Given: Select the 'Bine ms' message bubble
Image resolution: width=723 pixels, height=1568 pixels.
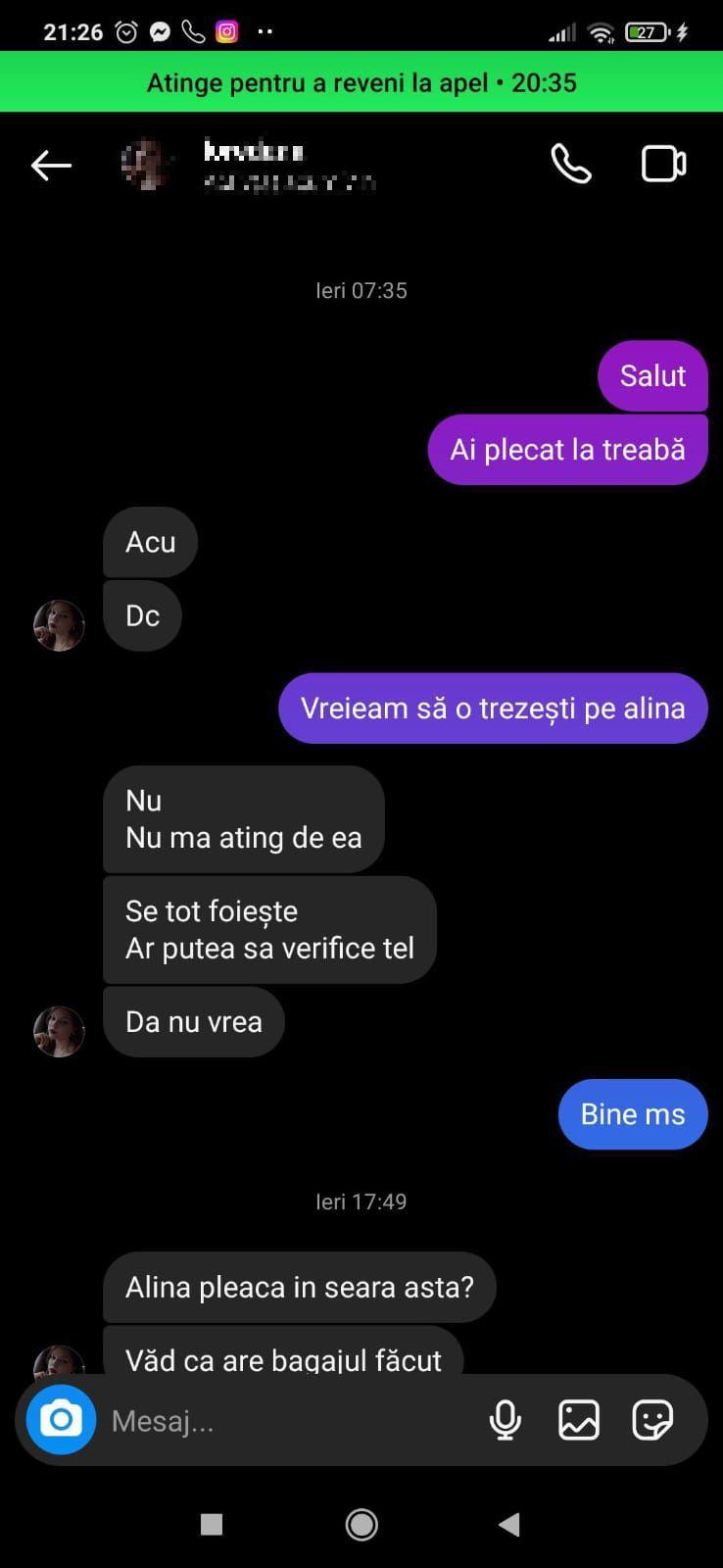Looking at the screenshot, I should (x=632, y=1114).
